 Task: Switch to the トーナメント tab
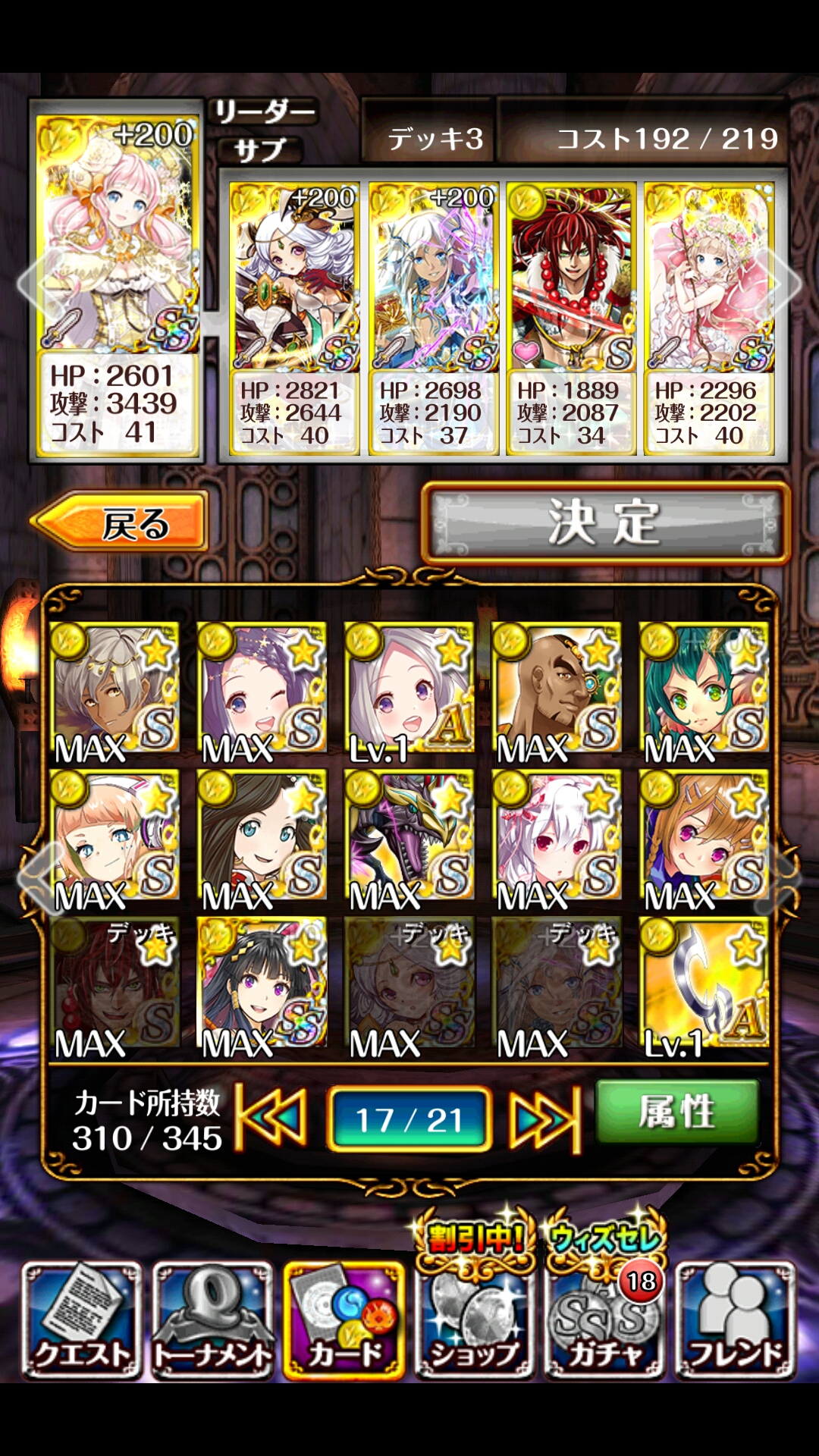212,1321
